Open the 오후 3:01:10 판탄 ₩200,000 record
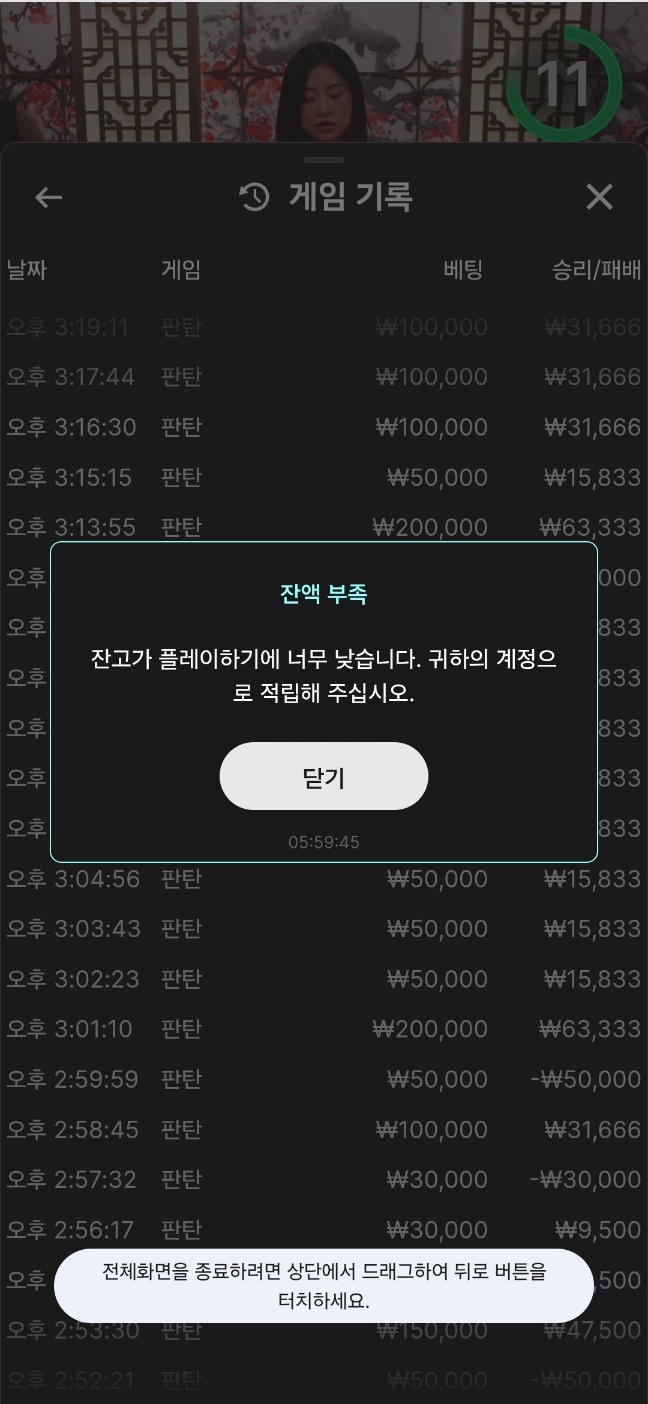The width and height of the screenshot is (648, 1404). click(323, 1029)
